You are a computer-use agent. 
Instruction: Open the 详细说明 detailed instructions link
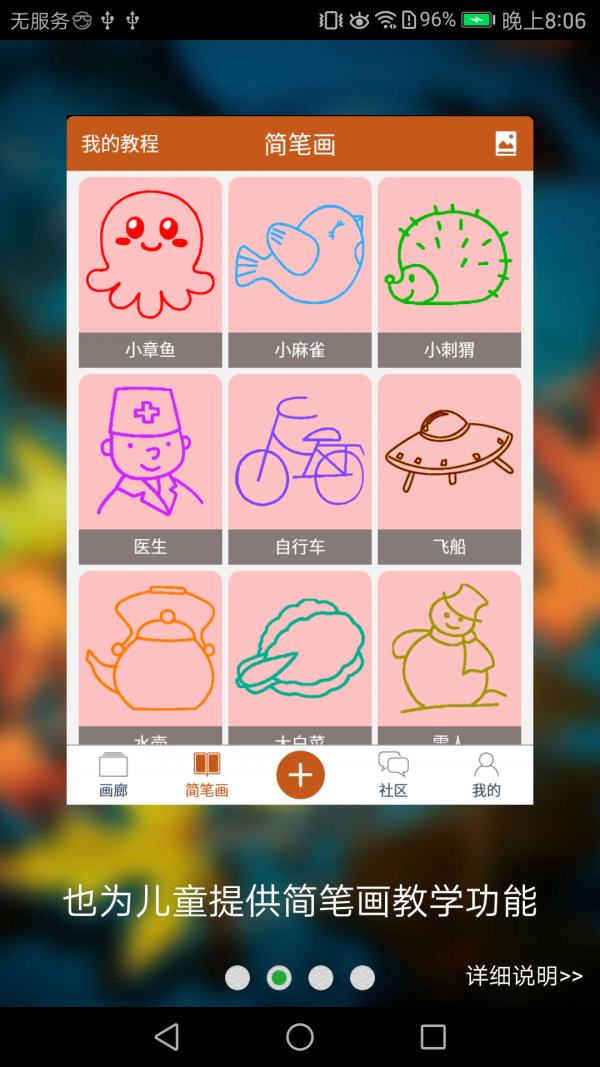524,976
